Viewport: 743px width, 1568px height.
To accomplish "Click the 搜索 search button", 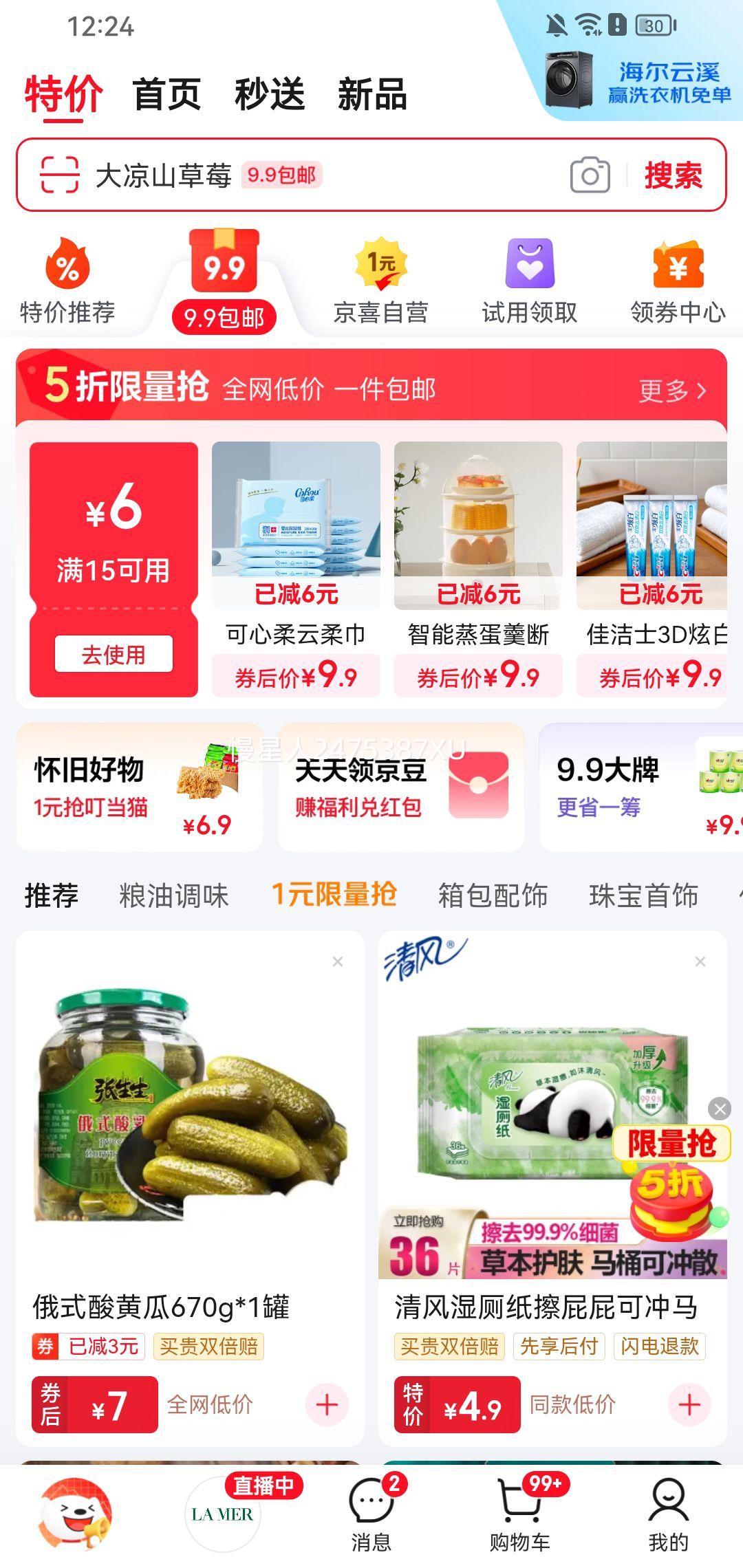I will tap(674, 177).
